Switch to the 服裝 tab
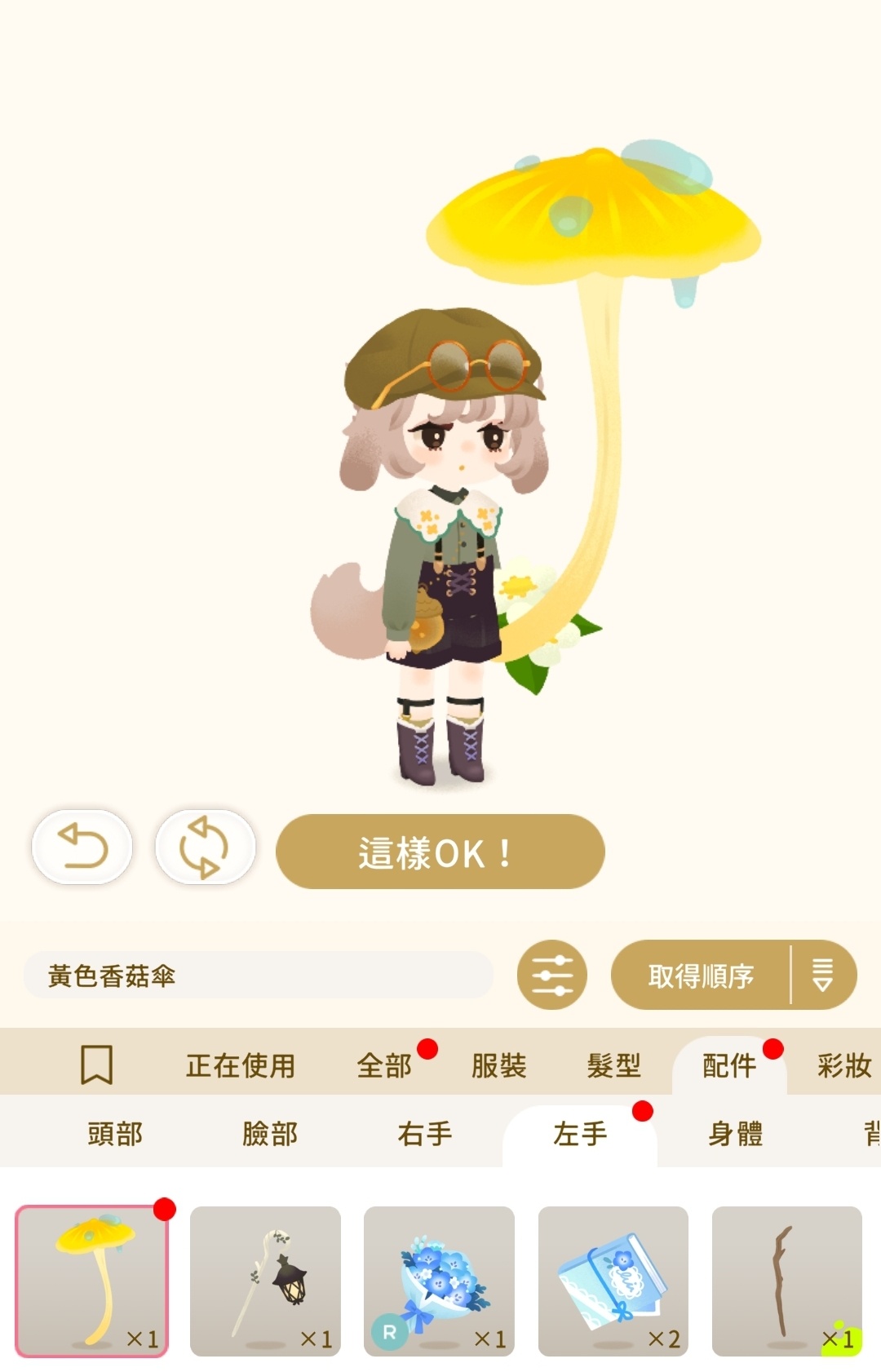 498,1065
